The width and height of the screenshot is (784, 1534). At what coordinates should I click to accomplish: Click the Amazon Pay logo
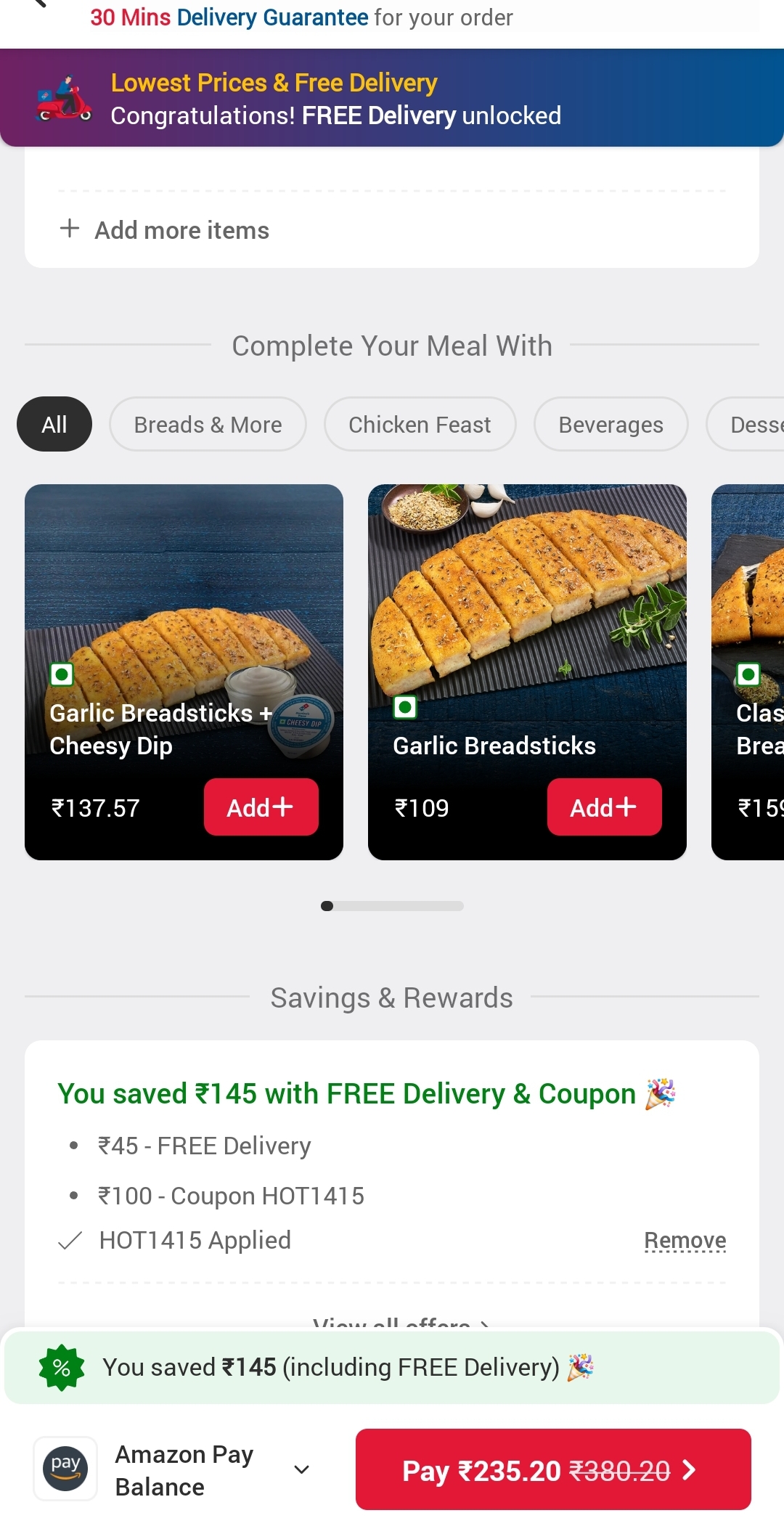[65, 1469]
